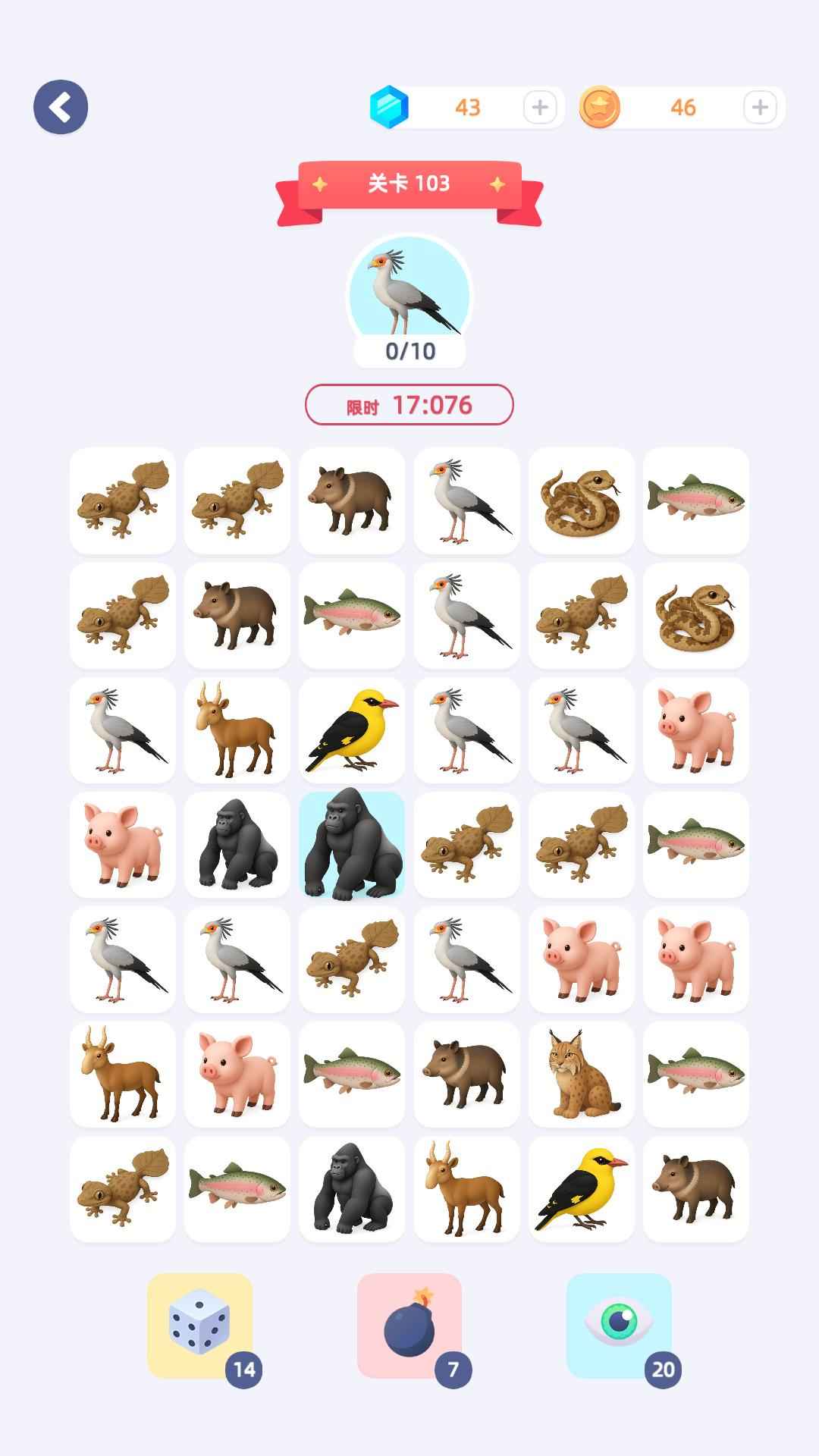Add more gold coins with plus
The image size is (819, 1456).
[760, 108]
